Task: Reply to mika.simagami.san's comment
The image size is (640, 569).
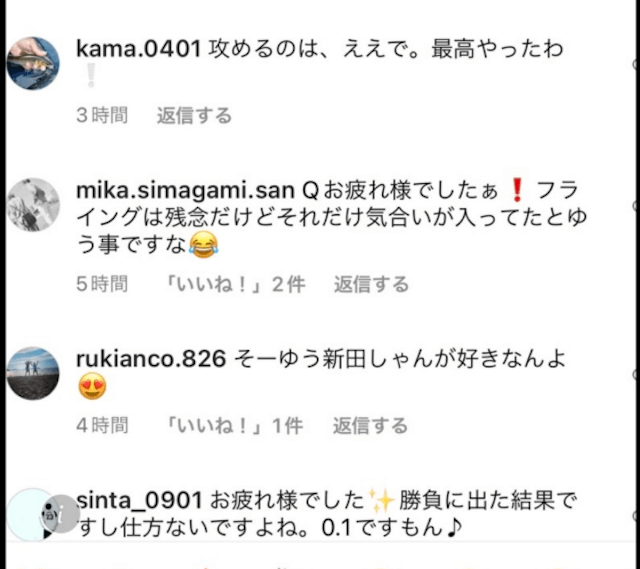Action: pos(371,285)
